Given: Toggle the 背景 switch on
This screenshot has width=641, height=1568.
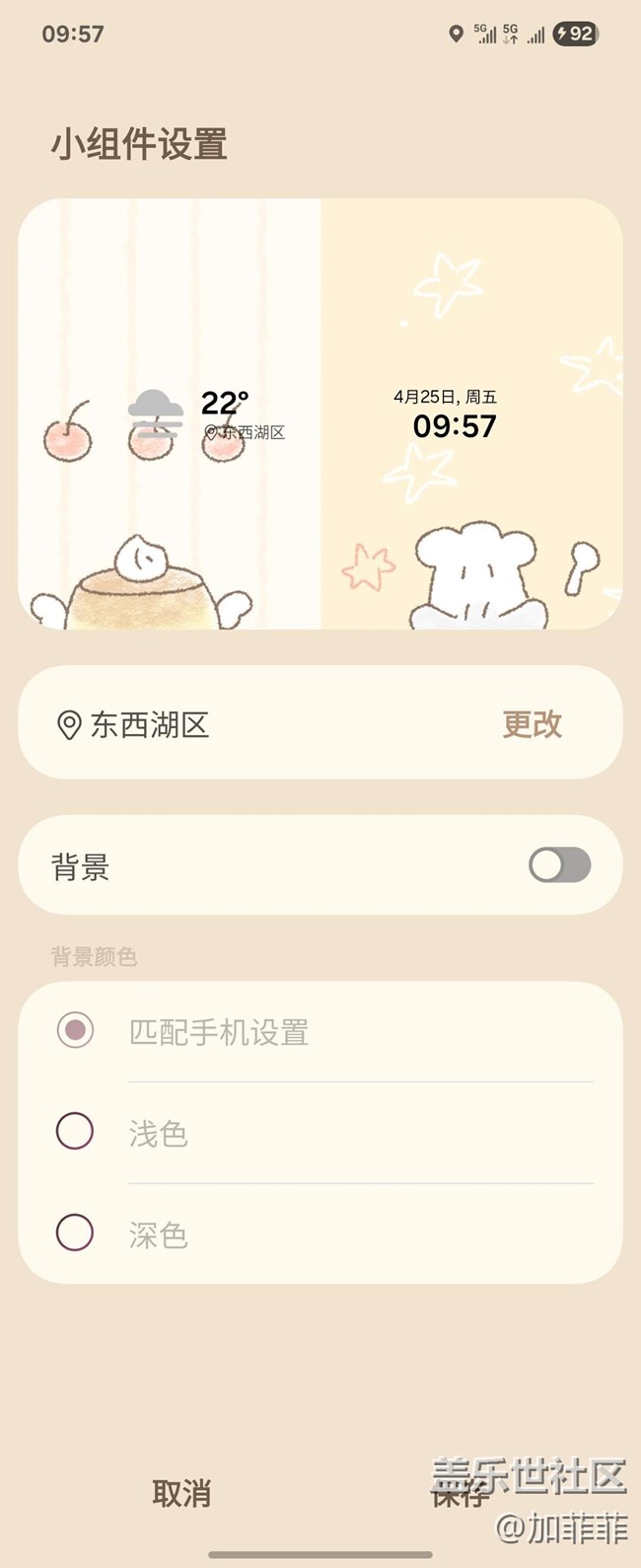Looking at the screenshot, I should 559,865.
